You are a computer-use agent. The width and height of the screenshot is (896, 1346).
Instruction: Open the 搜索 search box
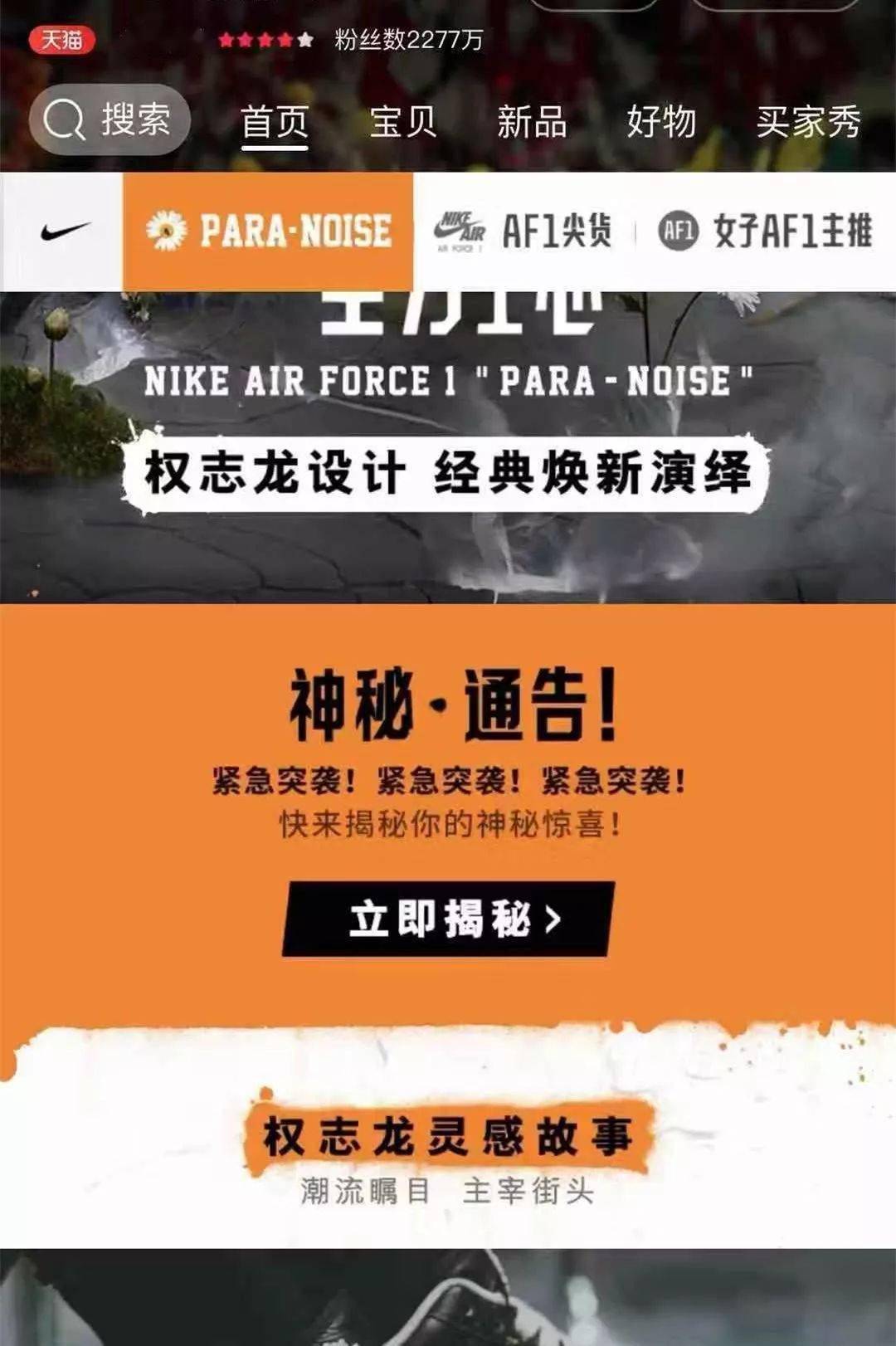coord(110,119)
